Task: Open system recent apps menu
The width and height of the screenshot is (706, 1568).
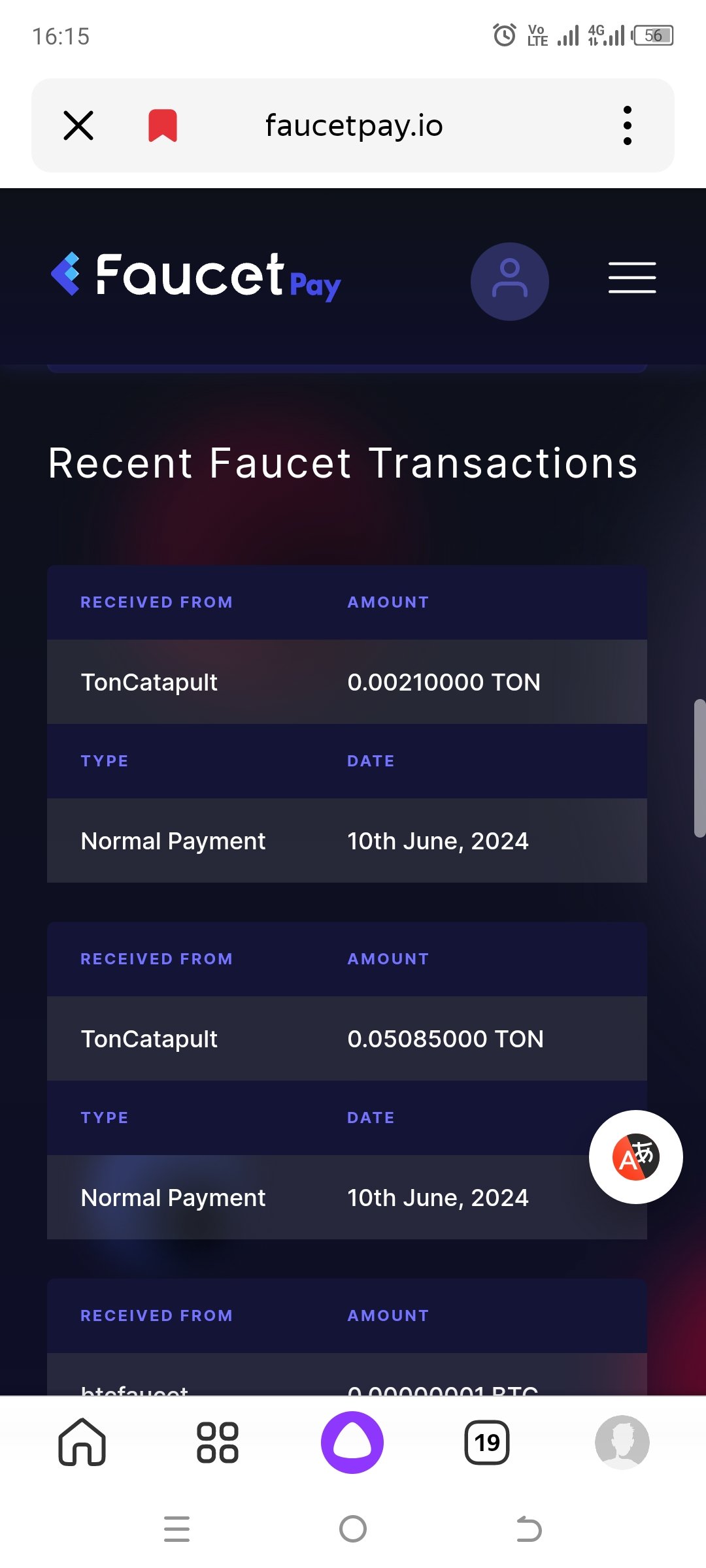Action: [x=176, y=1529]
